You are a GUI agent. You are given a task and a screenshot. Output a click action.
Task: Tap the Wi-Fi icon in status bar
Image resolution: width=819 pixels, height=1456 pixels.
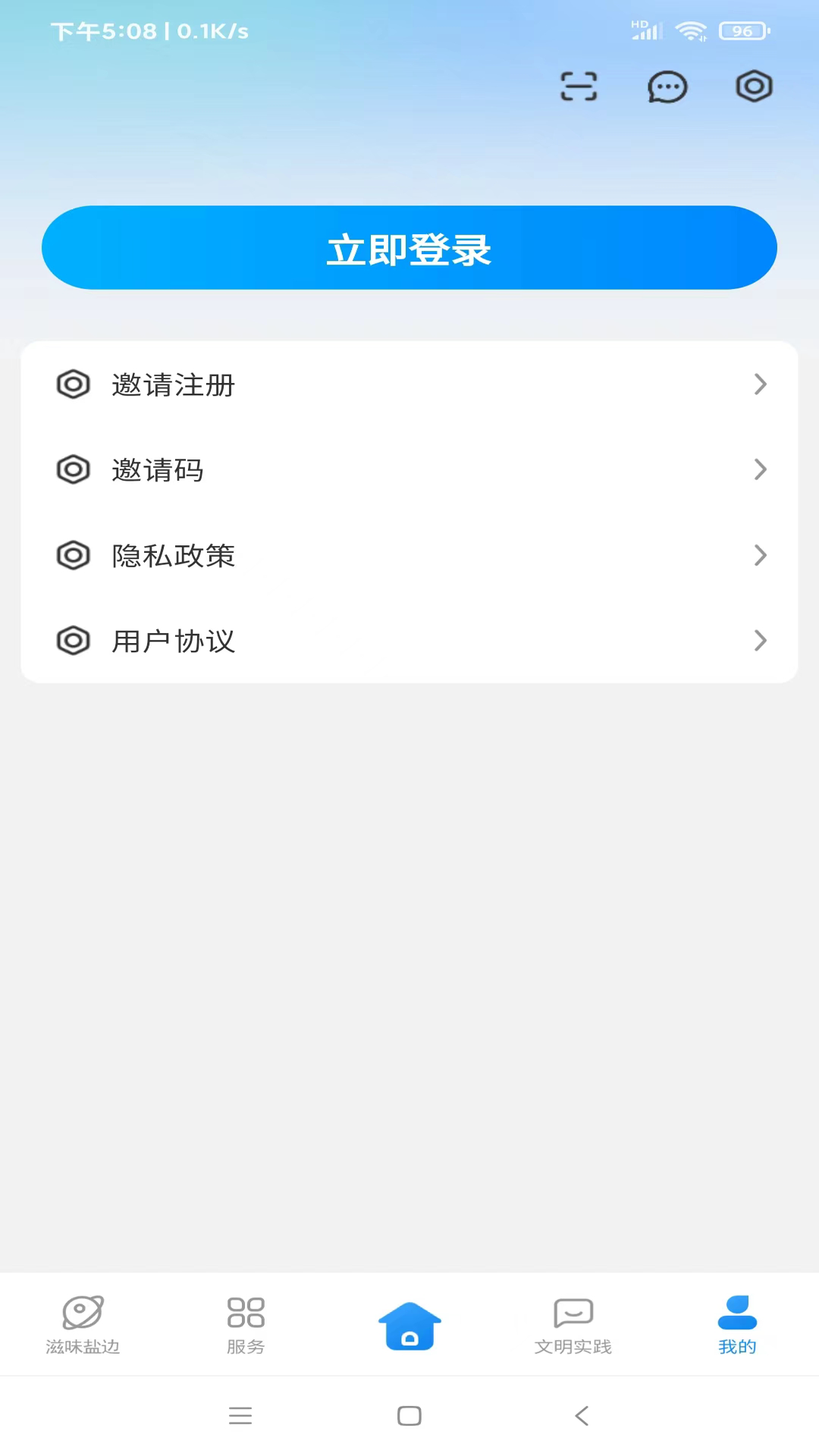692,31
